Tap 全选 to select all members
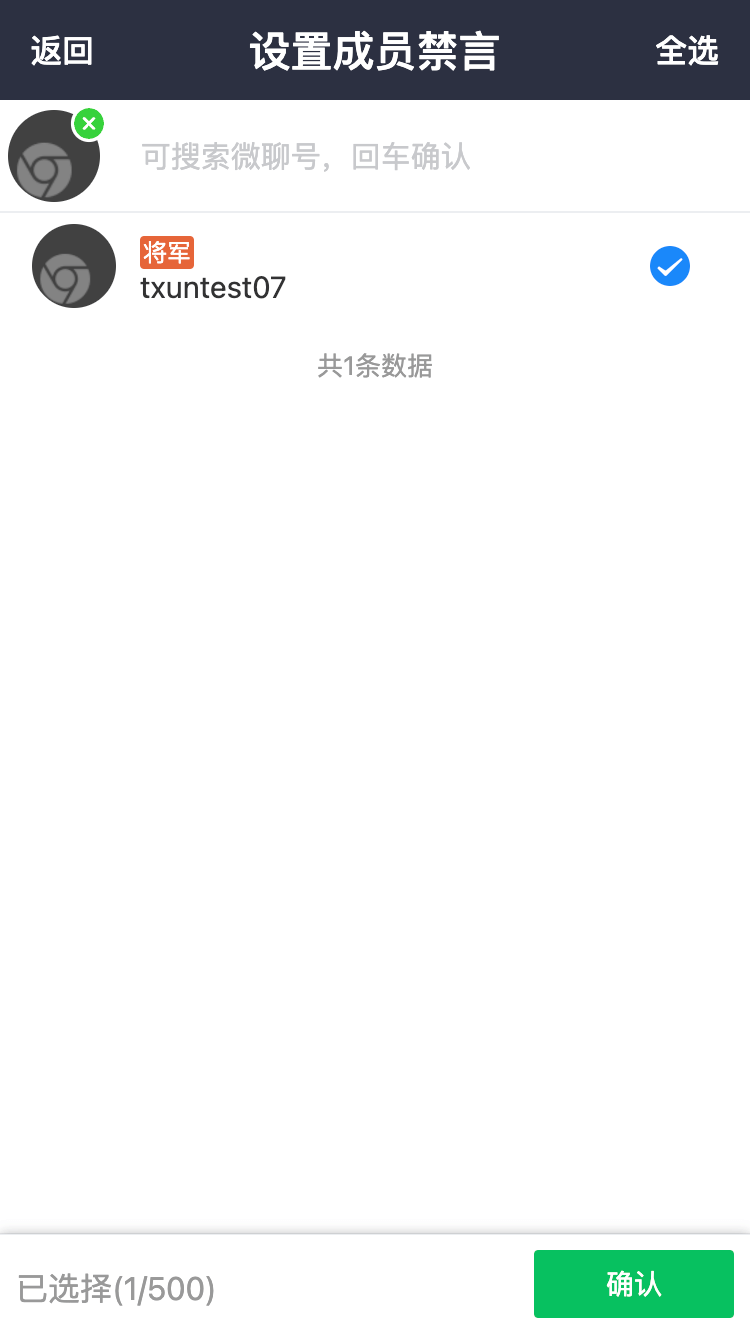 [687, 51]
